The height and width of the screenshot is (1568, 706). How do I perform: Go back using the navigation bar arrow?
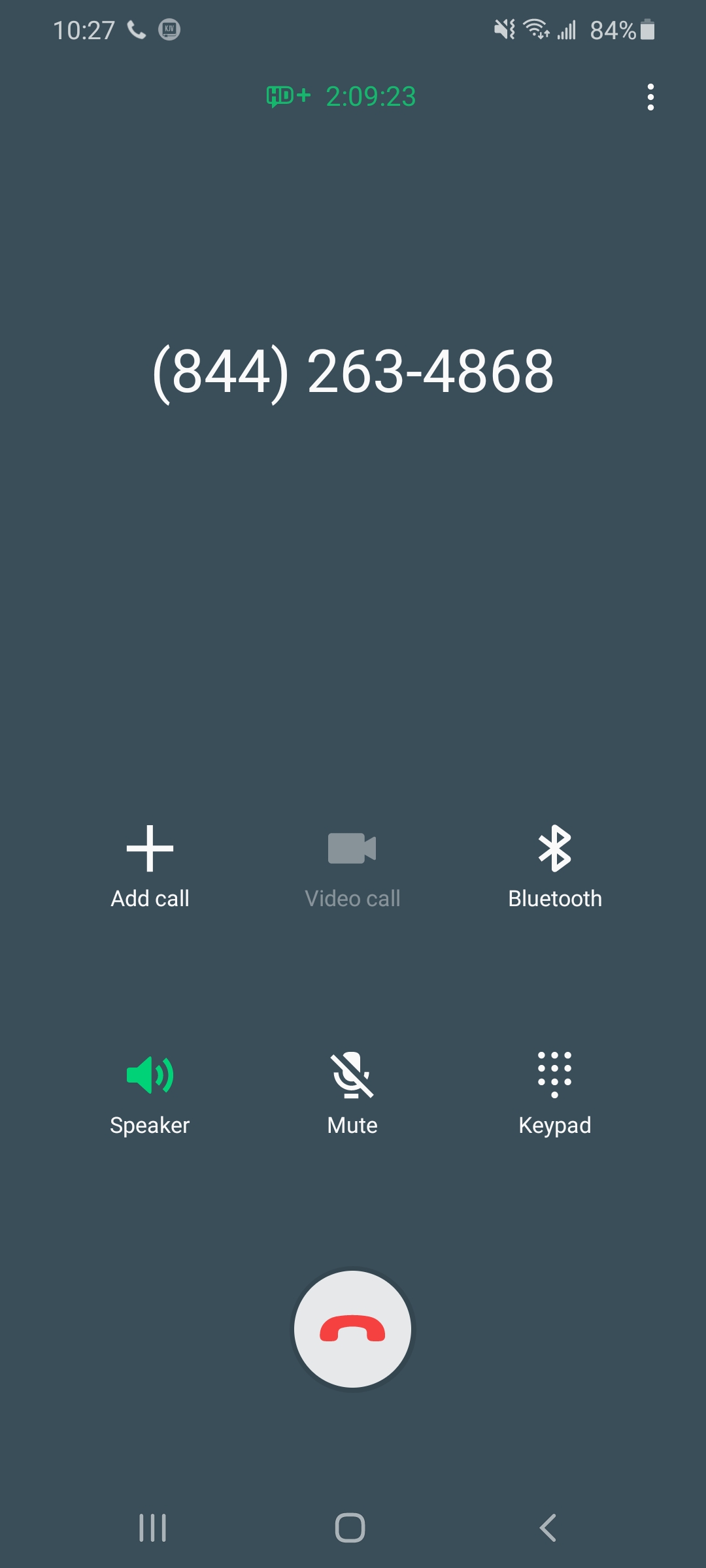pyautogui.click(x=548, y=1527)
